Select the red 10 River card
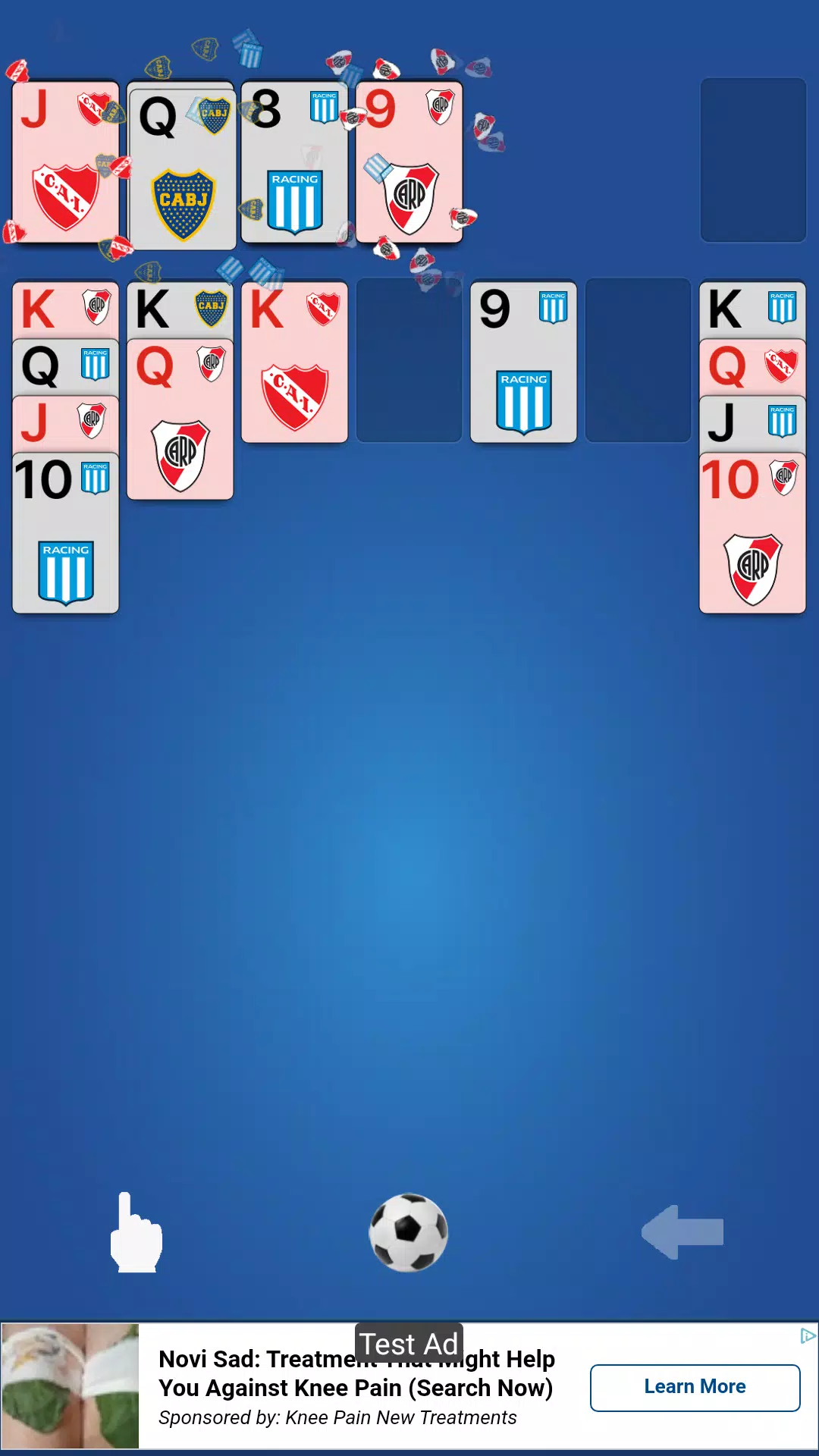Image resolution: width=819 pixels, height=1456 pixels. (752, 533)
